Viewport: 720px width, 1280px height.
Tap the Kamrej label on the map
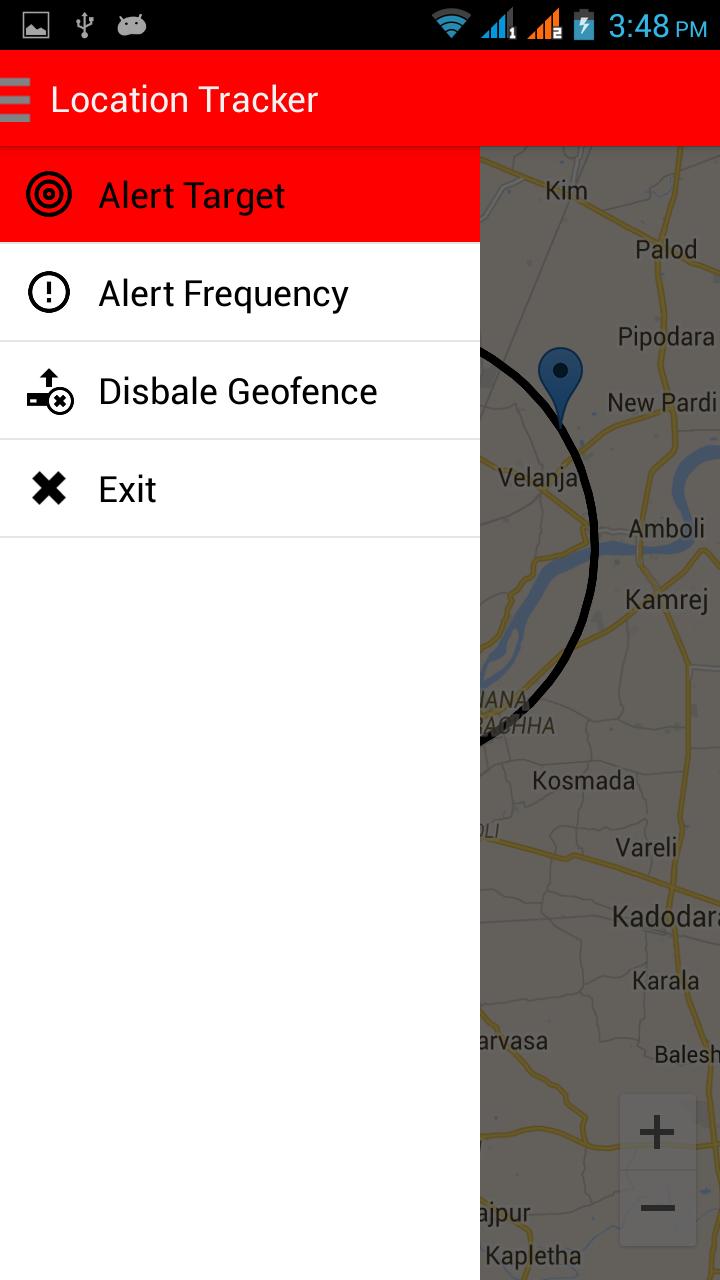(x=666, y=598)
